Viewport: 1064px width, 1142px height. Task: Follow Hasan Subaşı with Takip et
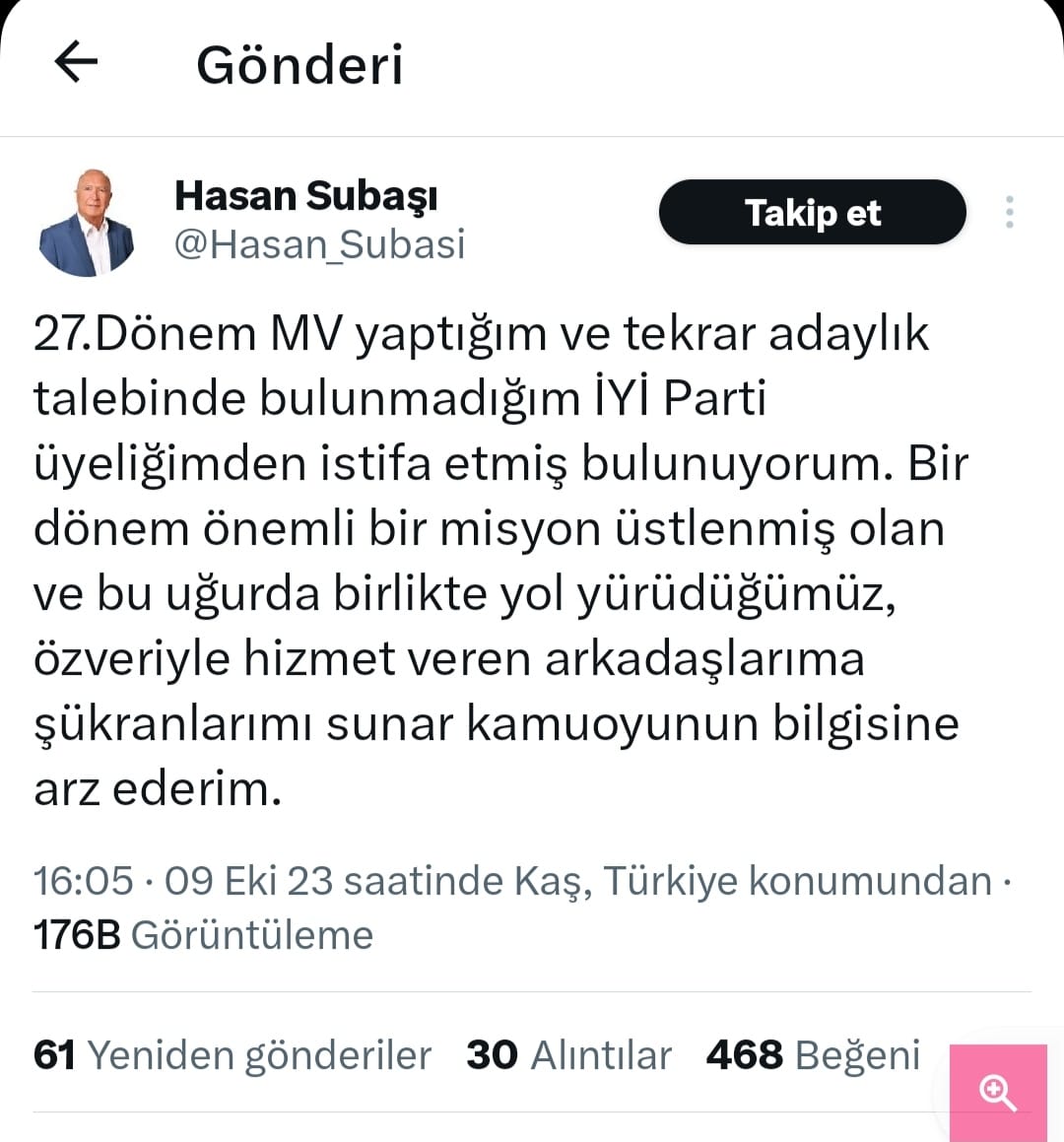tap(812, 212)
